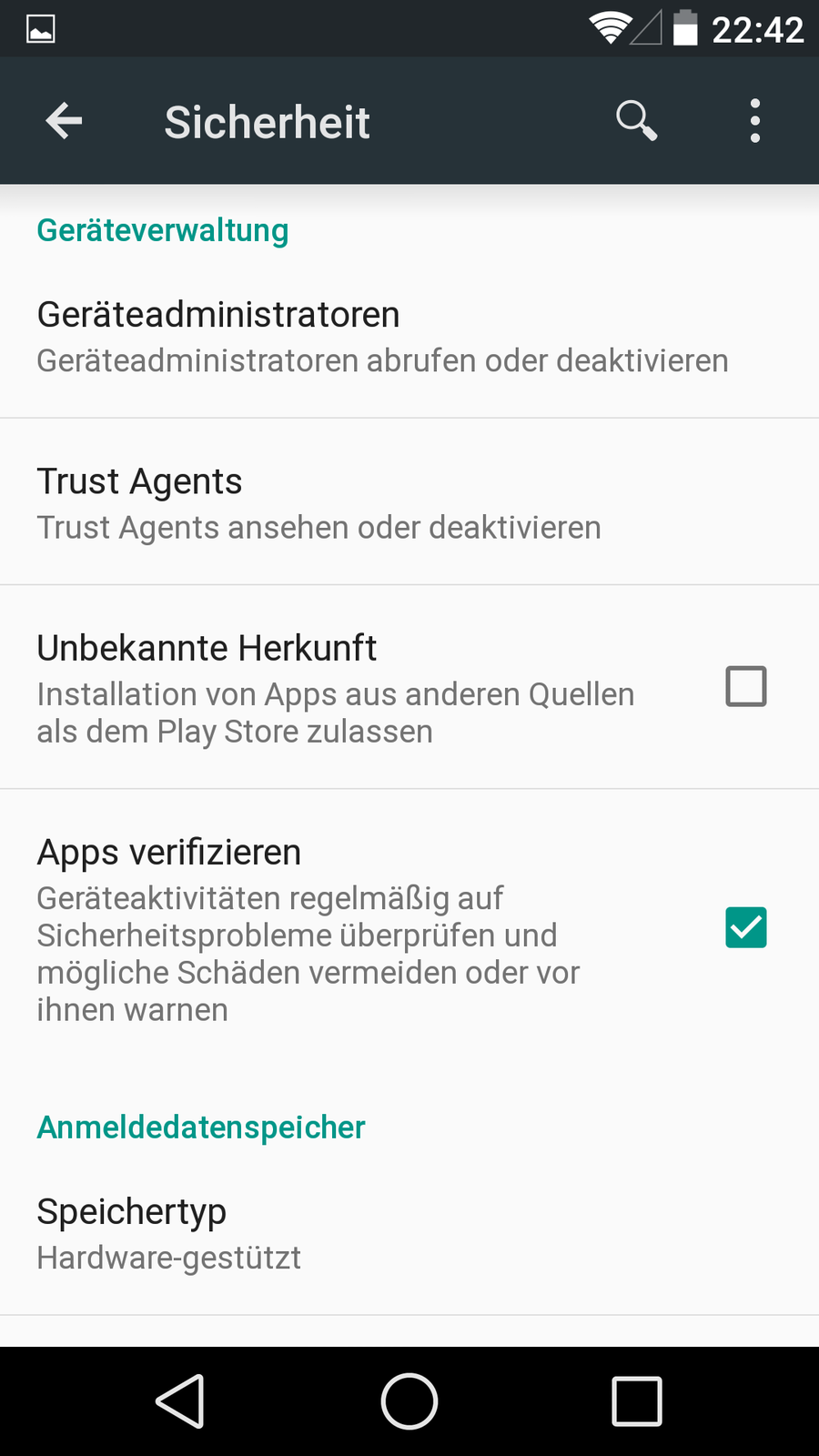Go back from Sicherheit settings
Screen dimensions: 819x1456
64,121
